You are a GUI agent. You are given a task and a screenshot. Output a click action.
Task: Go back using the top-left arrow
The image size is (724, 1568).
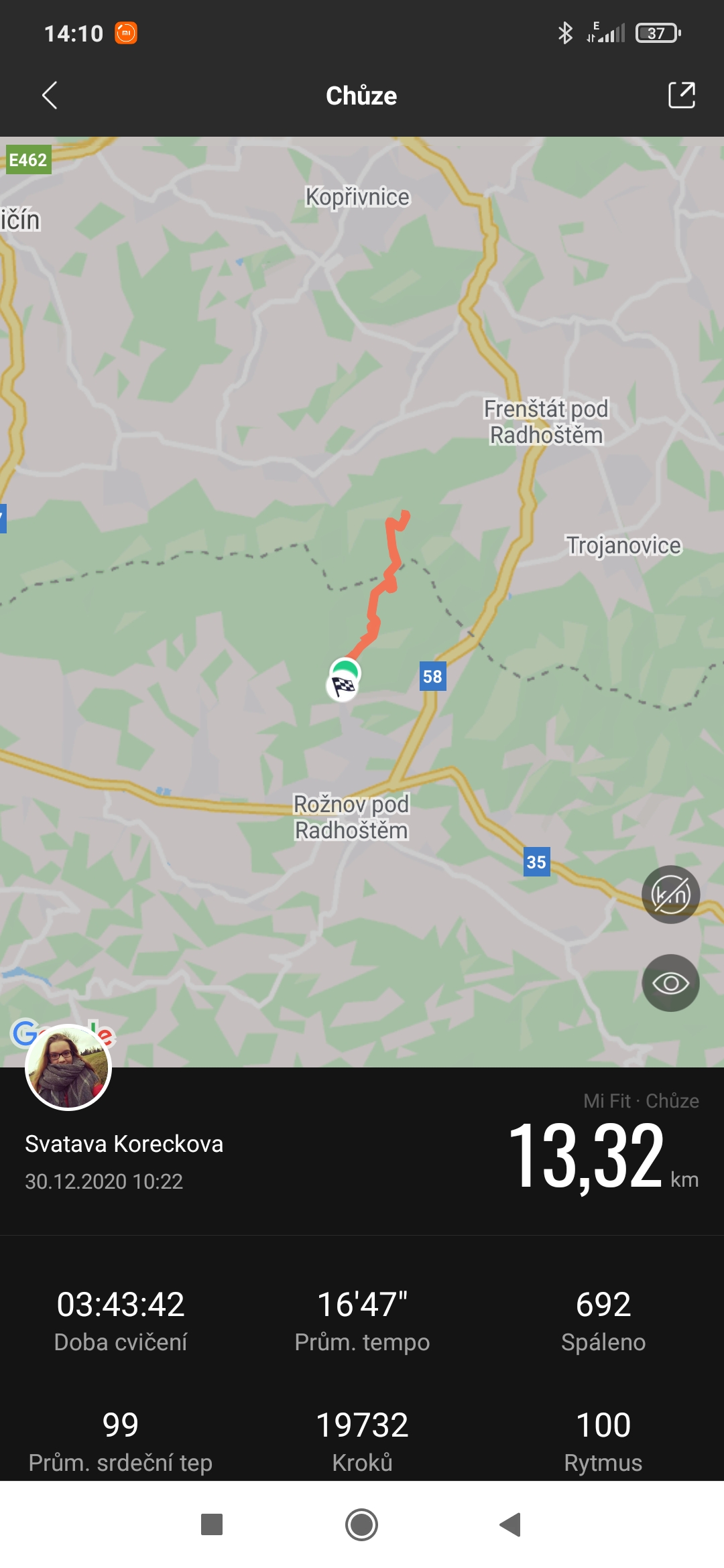[50, 95]
